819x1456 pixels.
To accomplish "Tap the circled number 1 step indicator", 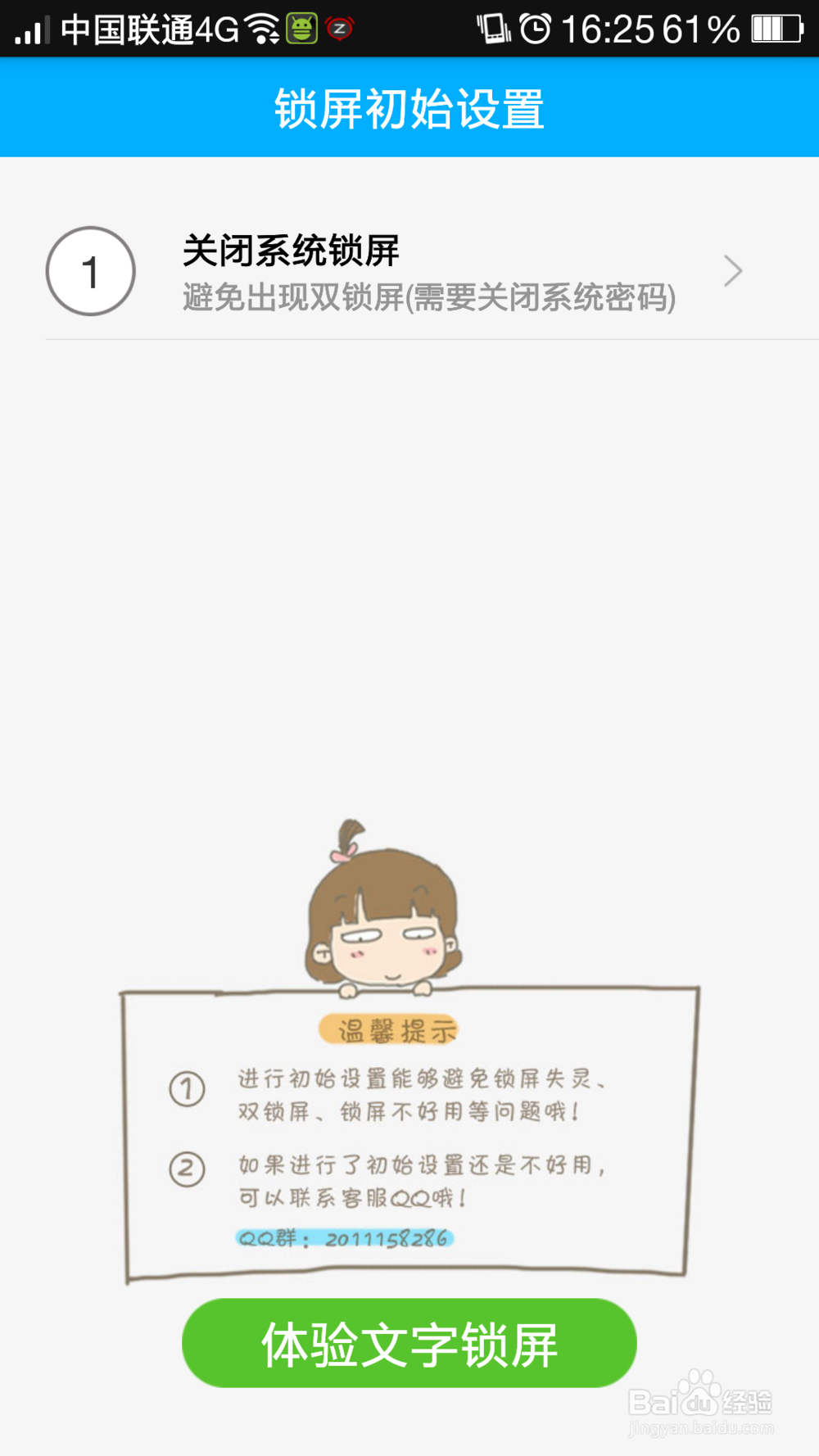I will (x=91, y=270).
